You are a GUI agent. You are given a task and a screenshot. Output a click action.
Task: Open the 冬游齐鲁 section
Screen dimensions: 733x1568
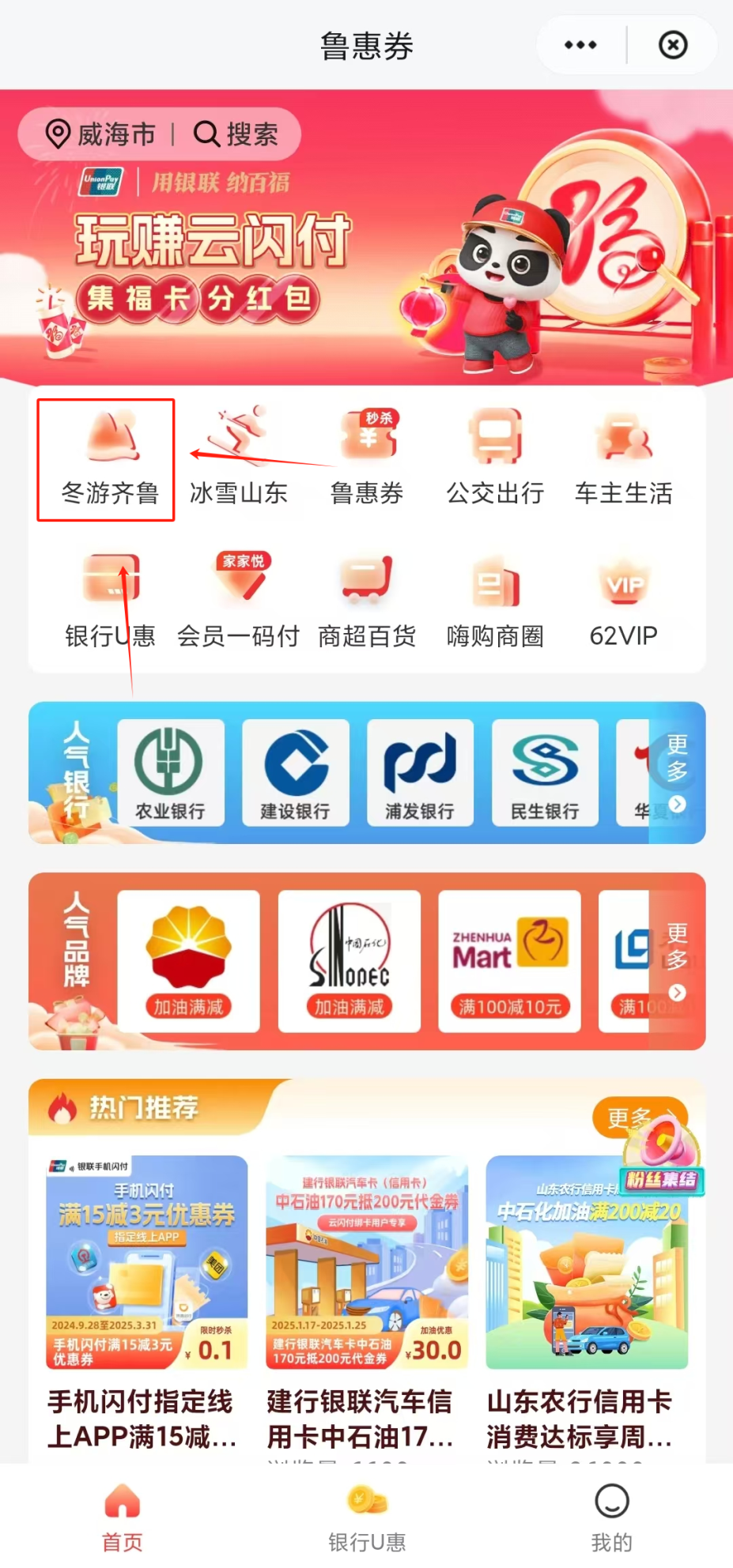pos(109,458)
